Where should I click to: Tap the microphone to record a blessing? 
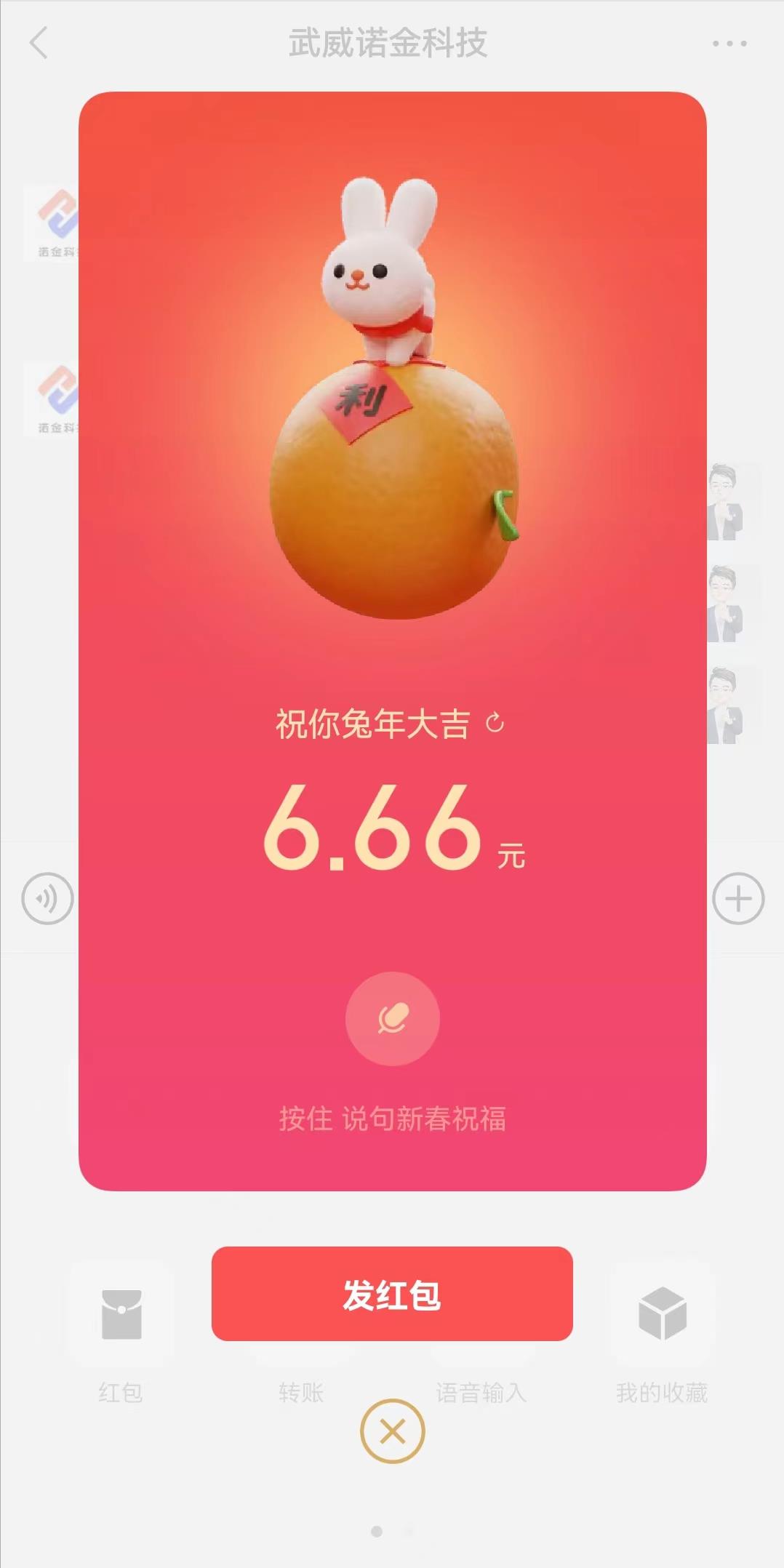click(392, 1018)
